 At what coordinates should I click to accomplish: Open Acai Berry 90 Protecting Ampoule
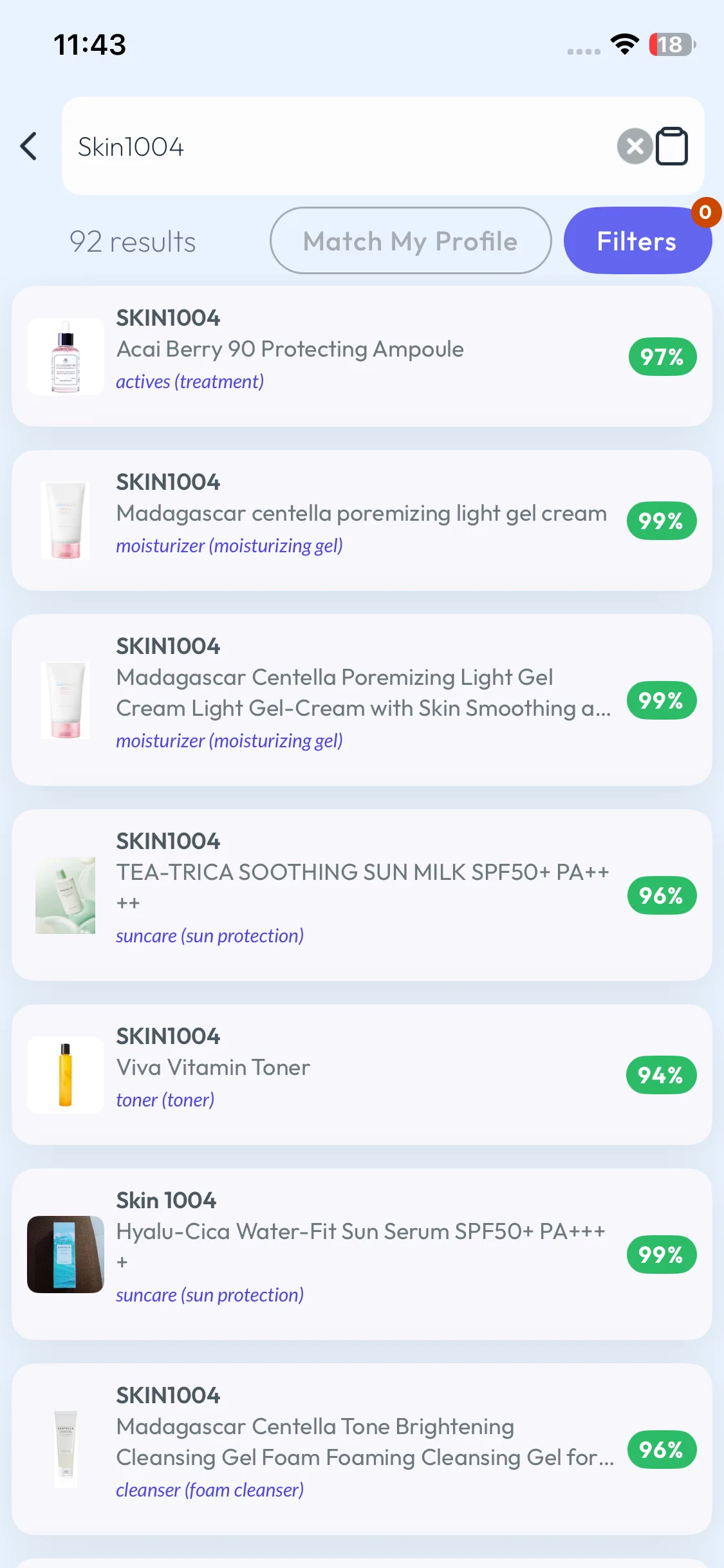pos(360,356)
